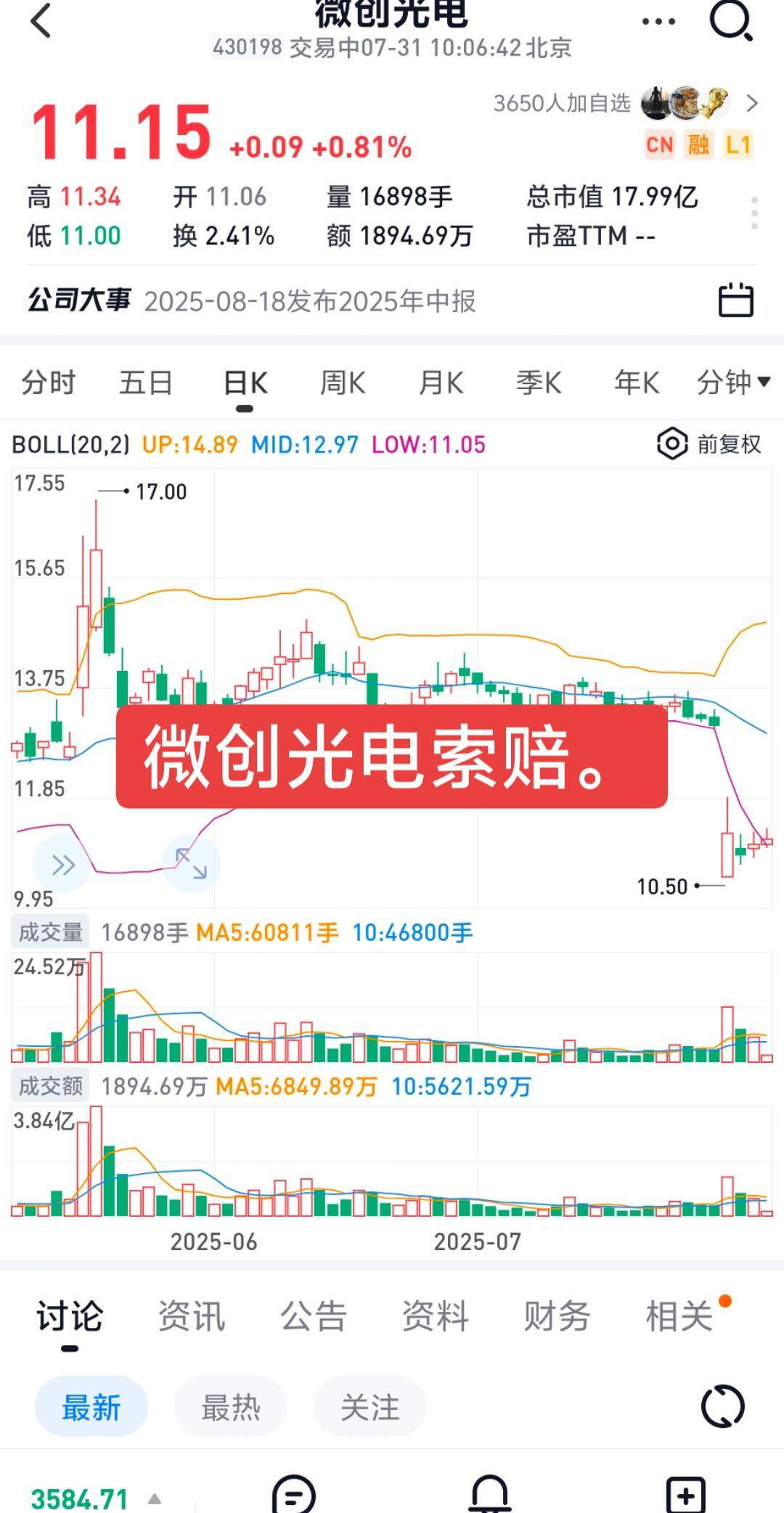Select the 最热 filter

coord(231,1406)
